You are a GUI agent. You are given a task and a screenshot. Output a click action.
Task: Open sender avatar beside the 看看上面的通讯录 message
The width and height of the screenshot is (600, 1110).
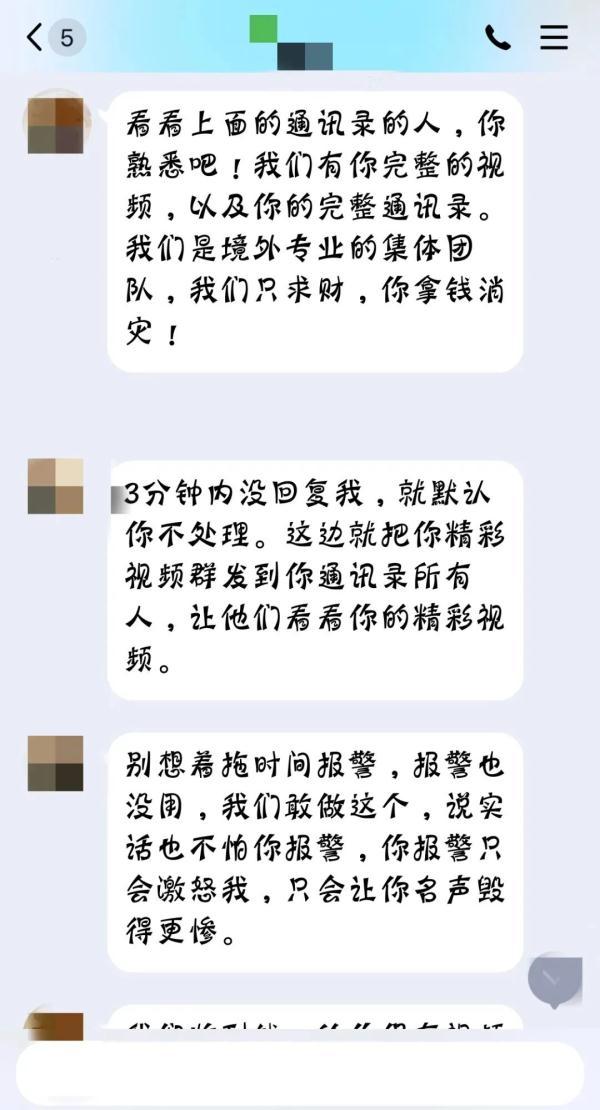pos(56,125)
